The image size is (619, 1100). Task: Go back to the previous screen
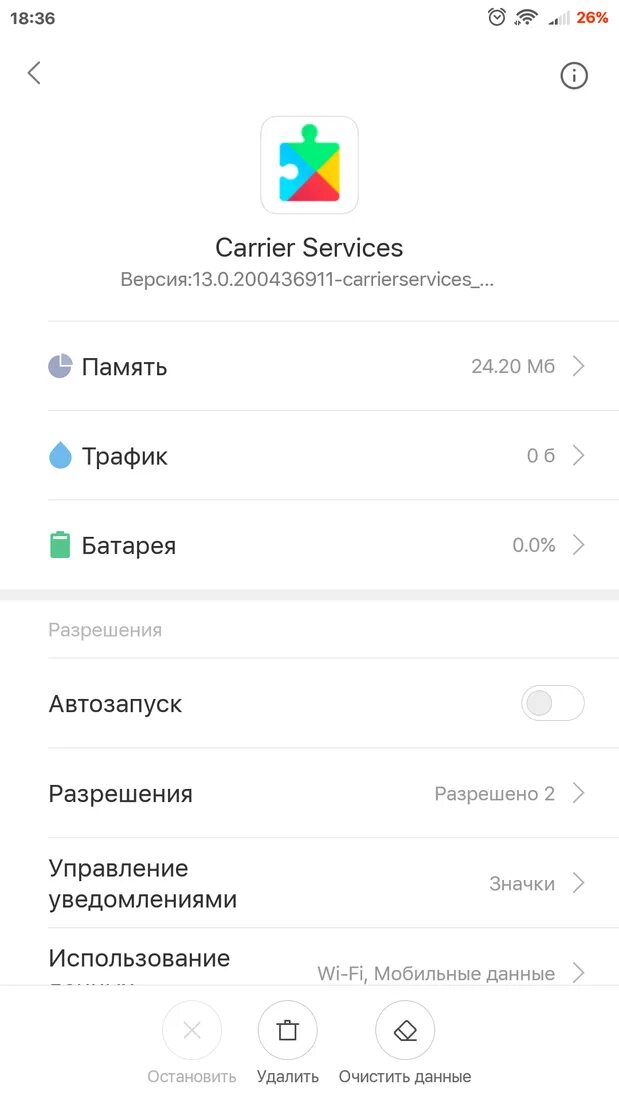[x=34, y=73]
